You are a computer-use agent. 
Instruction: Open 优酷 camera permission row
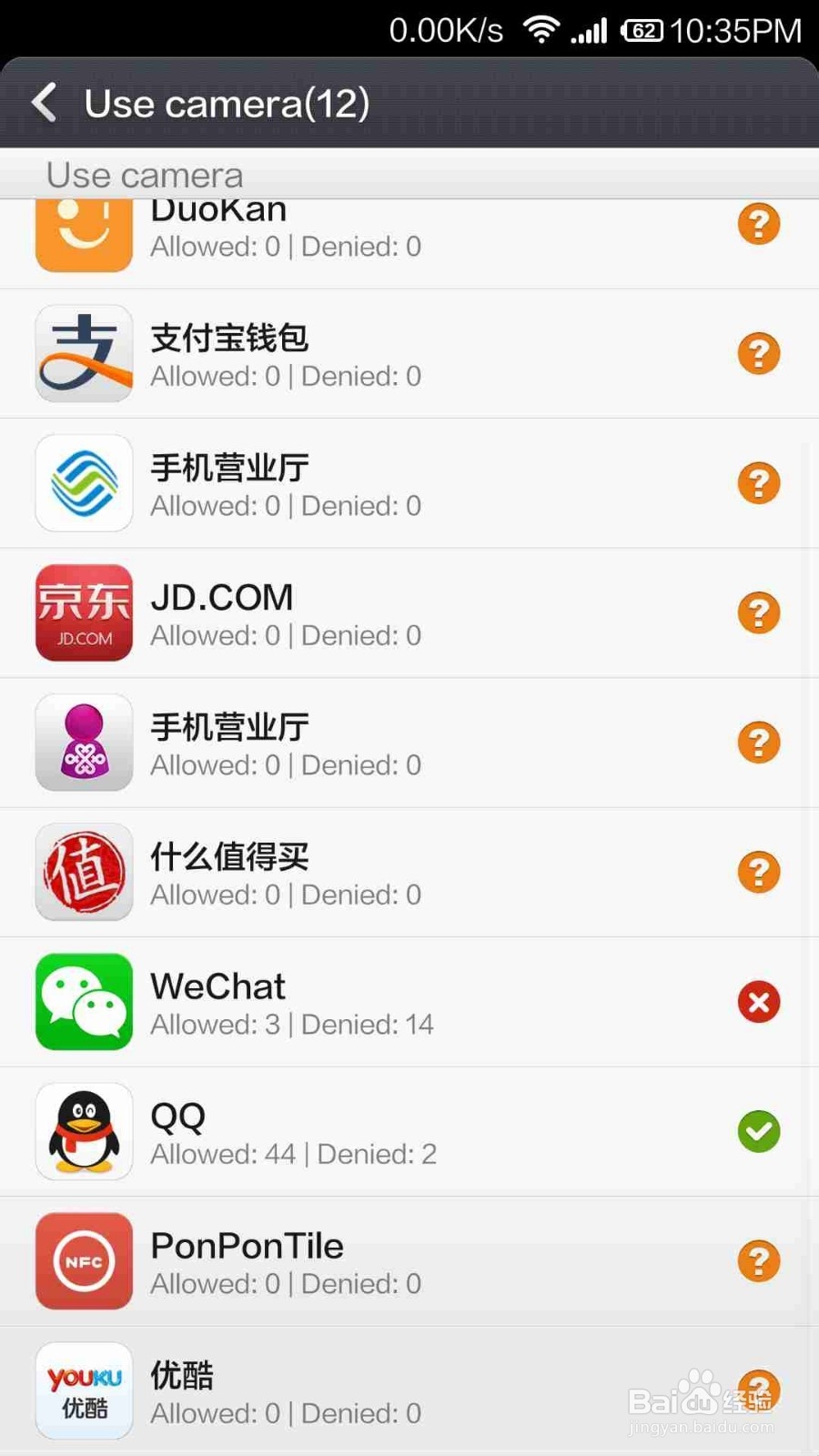[409, 1390]
